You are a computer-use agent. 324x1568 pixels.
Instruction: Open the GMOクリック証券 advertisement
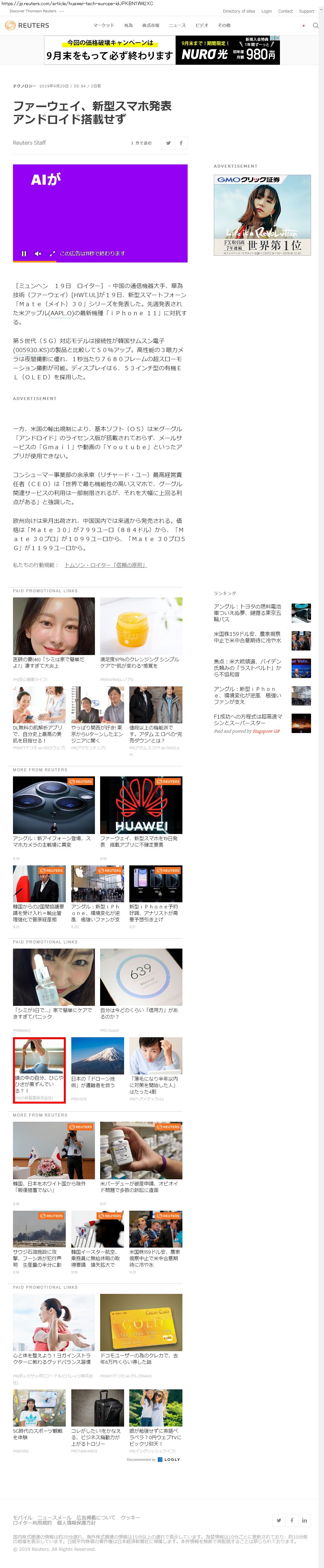pos(262,215)
